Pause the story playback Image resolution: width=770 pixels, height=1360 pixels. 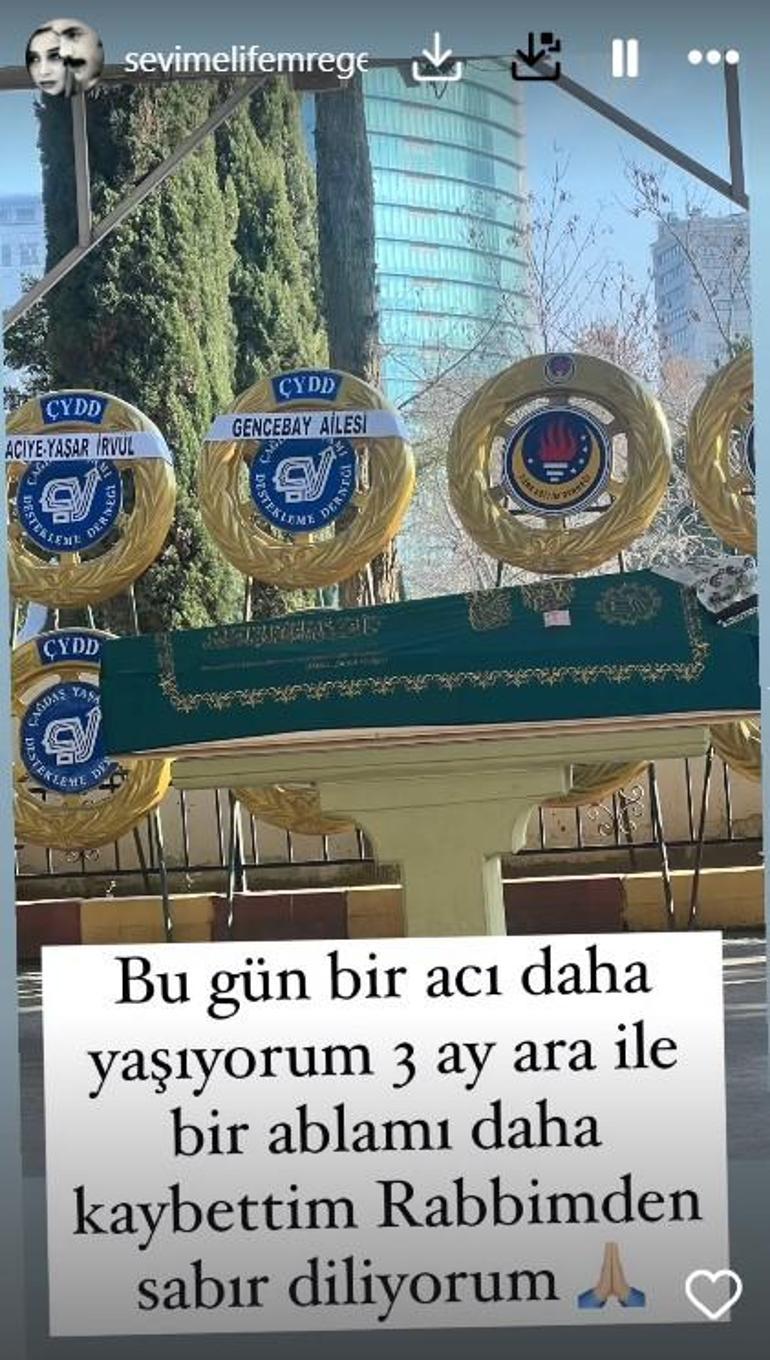[x=624, y=59]
